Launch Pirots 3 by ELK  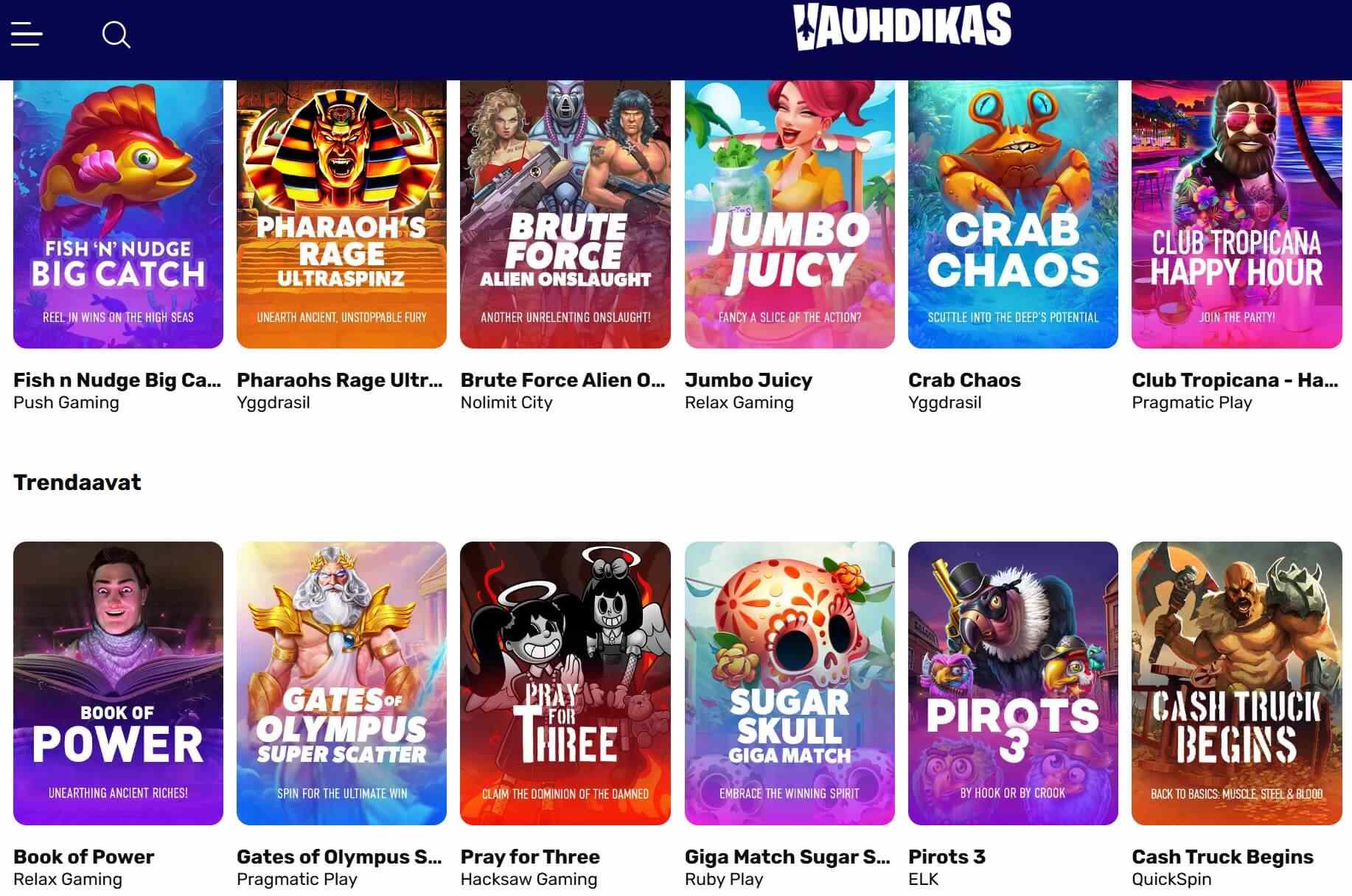(1012, 682)
